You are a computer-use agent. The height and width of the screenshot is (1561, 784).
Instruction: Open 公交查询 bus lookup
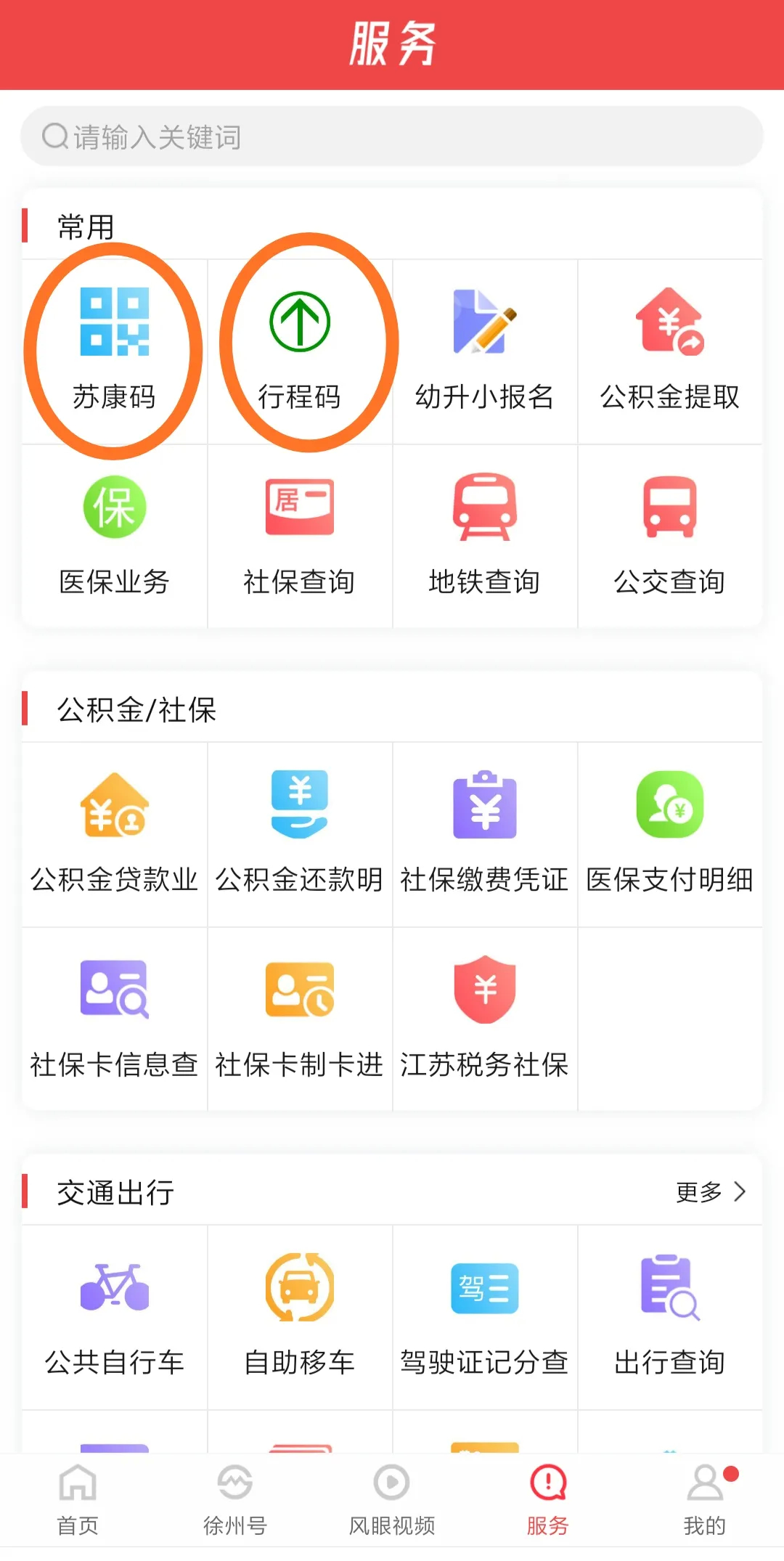pos(670,537)
